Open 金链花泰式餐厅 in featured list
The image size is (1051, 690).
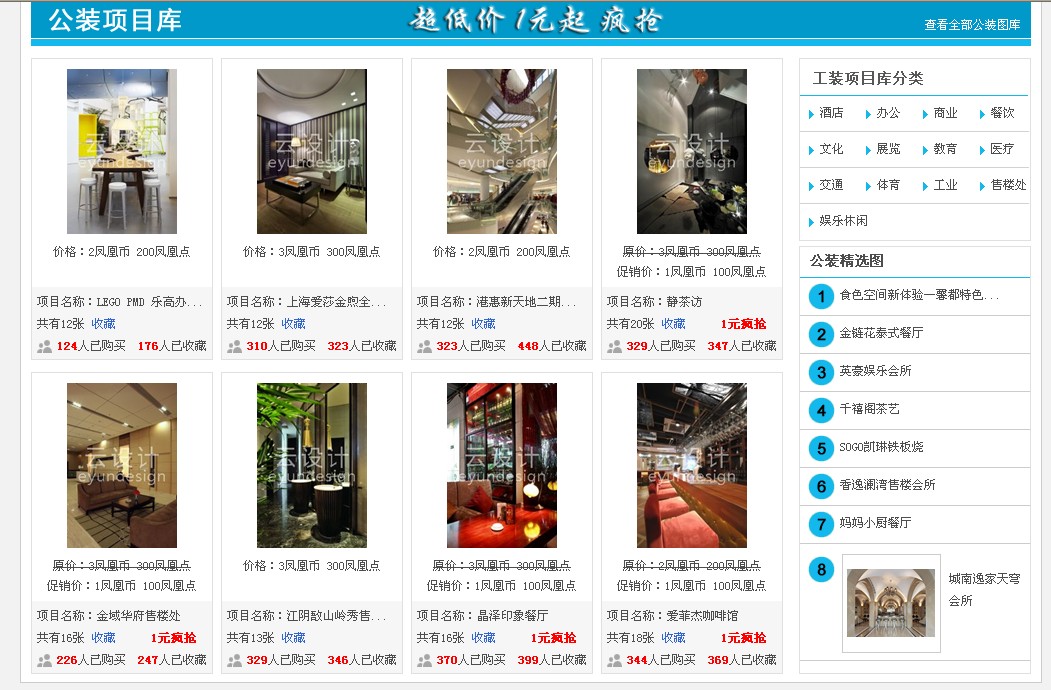880,333
